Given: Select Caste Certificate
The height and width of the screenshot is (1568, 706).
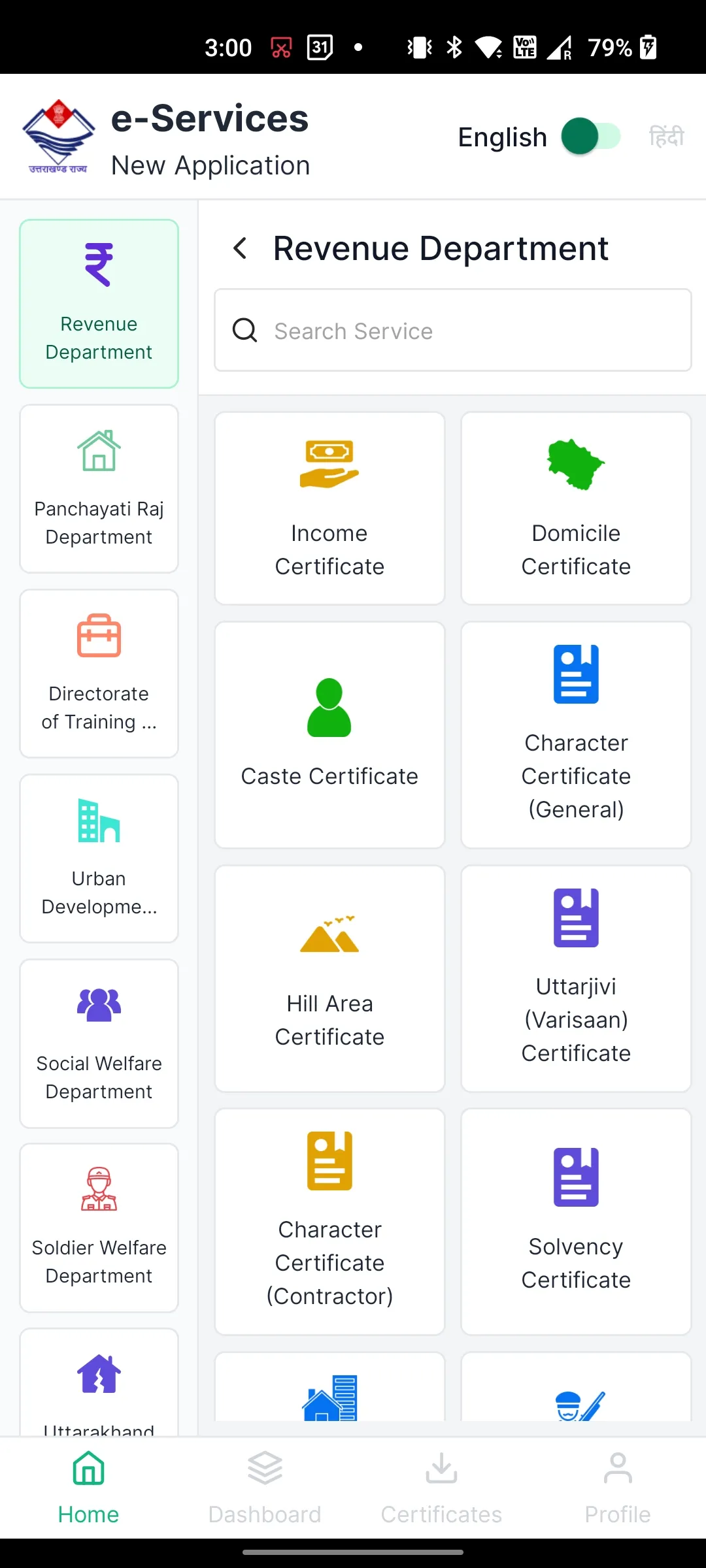Looking at the screenshot, I should 329,735.
